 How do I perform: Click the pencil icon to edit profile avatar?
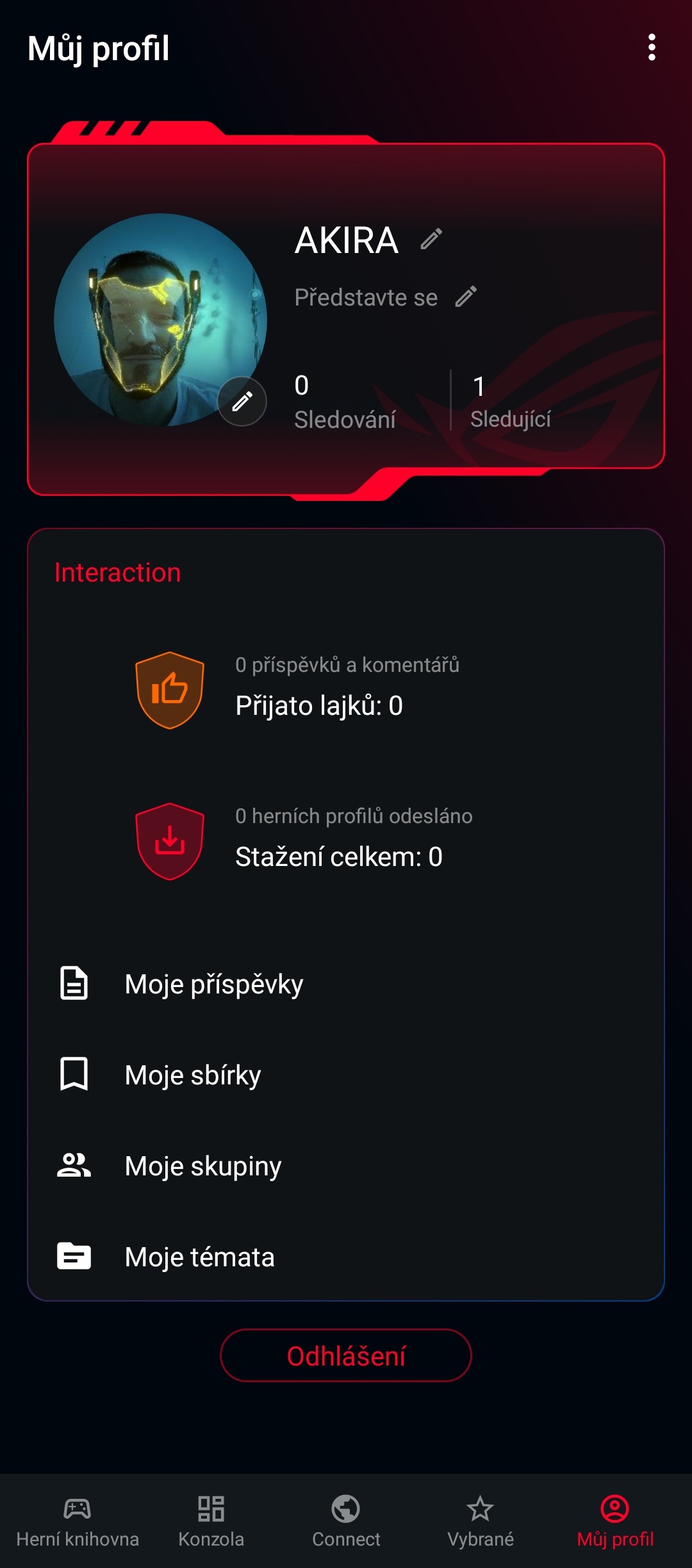pyautogui.click(x=242, y=401)
